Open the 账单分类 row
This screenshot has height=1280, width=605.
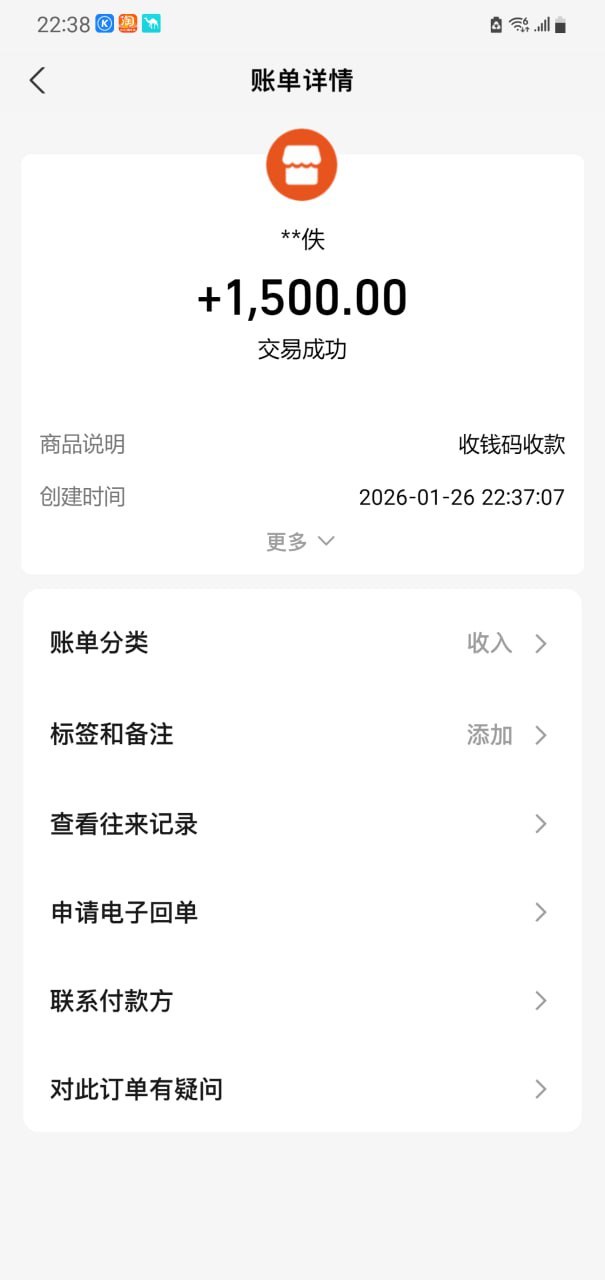301,643
